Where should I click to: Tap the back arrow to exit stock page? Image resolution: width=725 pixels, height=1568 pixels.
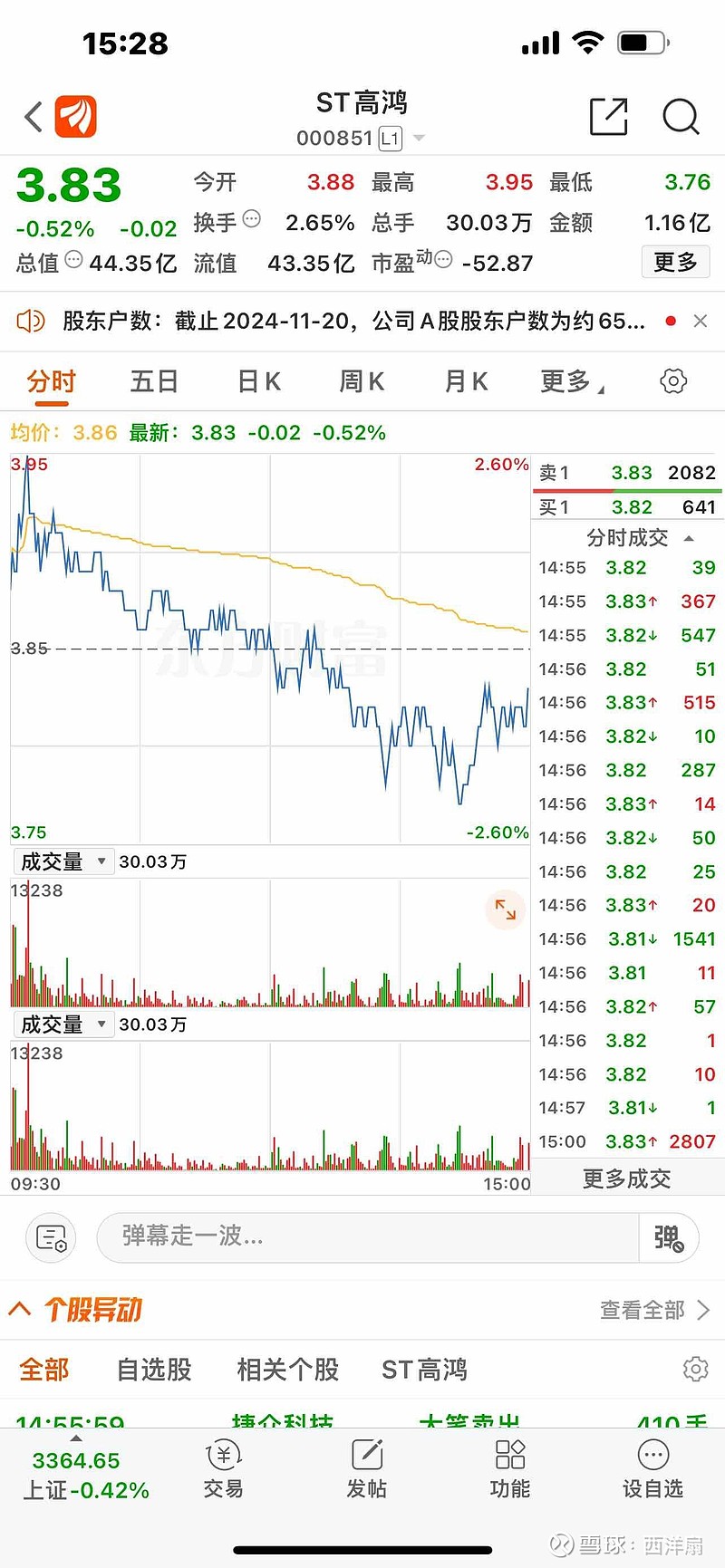point(32,117)
